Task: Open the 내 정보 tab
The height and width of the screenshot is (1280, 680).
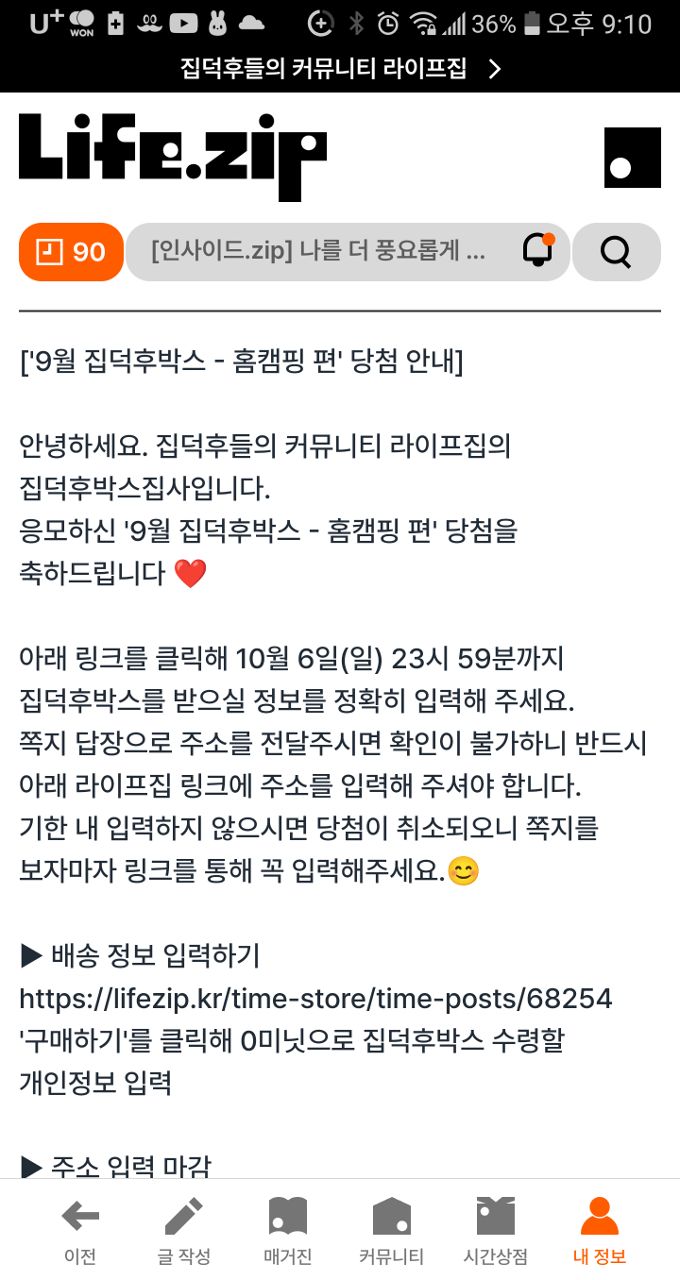Action: click(x=600, y=1230)
